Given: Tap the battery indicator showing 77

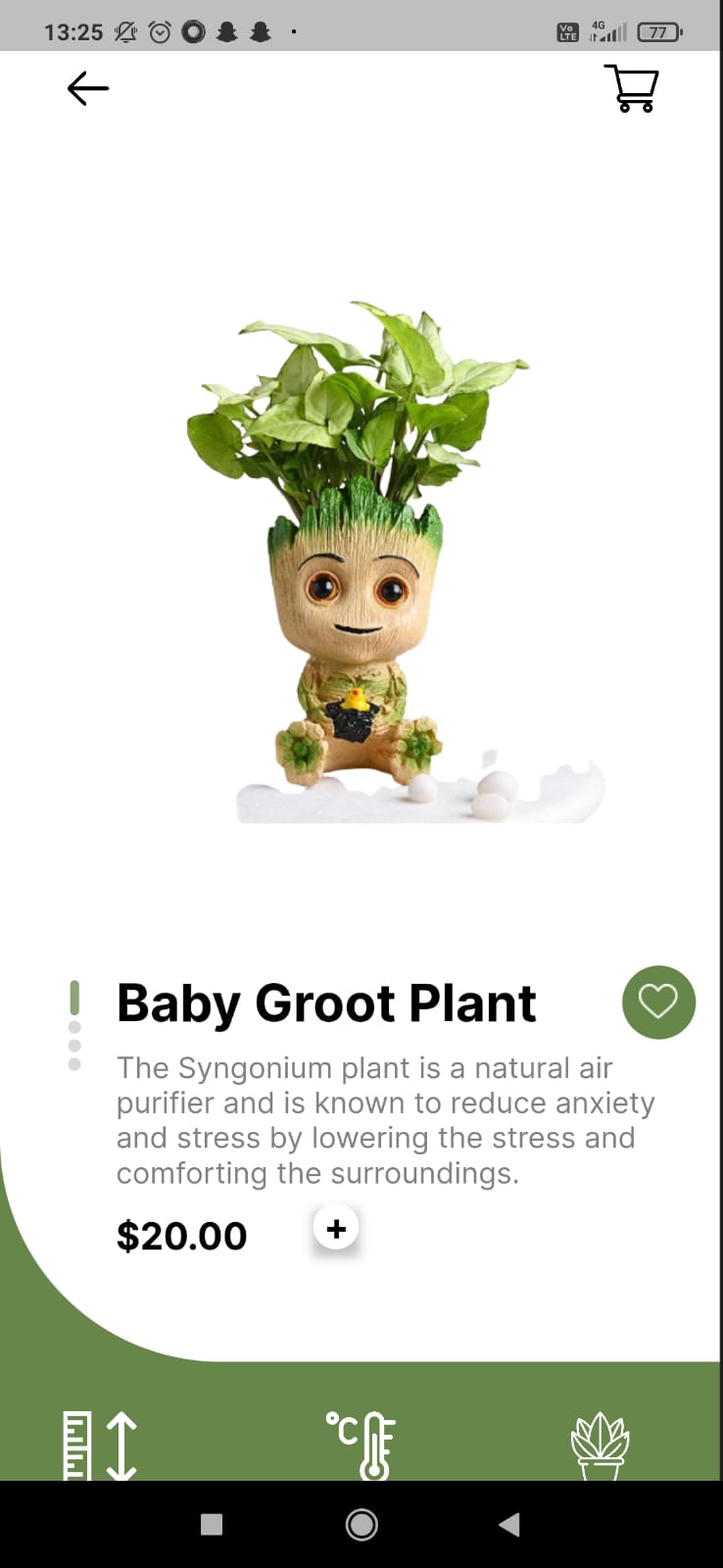Looking at the screenshot, I should click(657, 32).
